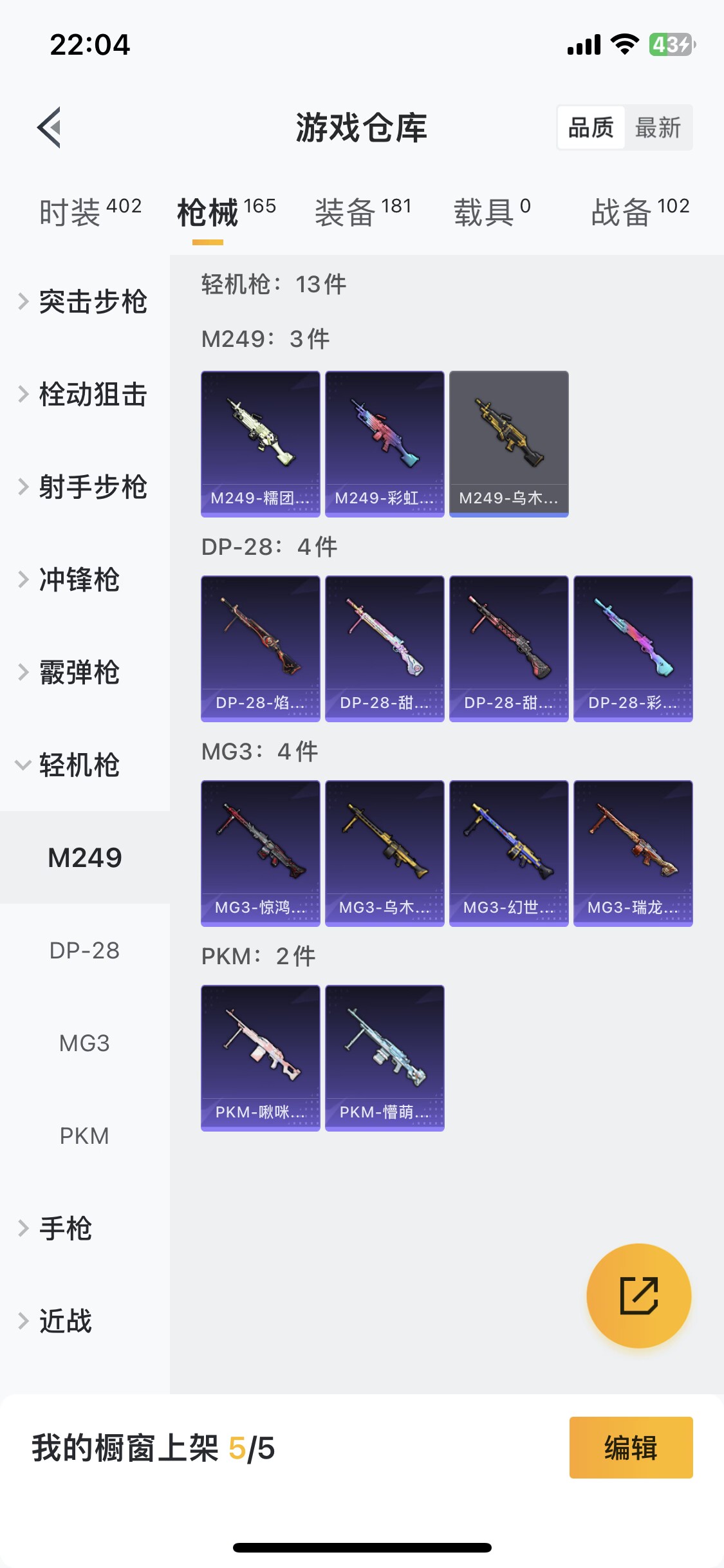This screenshot has height=1568, width=724.
Task: Select PKM in the sidebar
Action: (84, 1135)
